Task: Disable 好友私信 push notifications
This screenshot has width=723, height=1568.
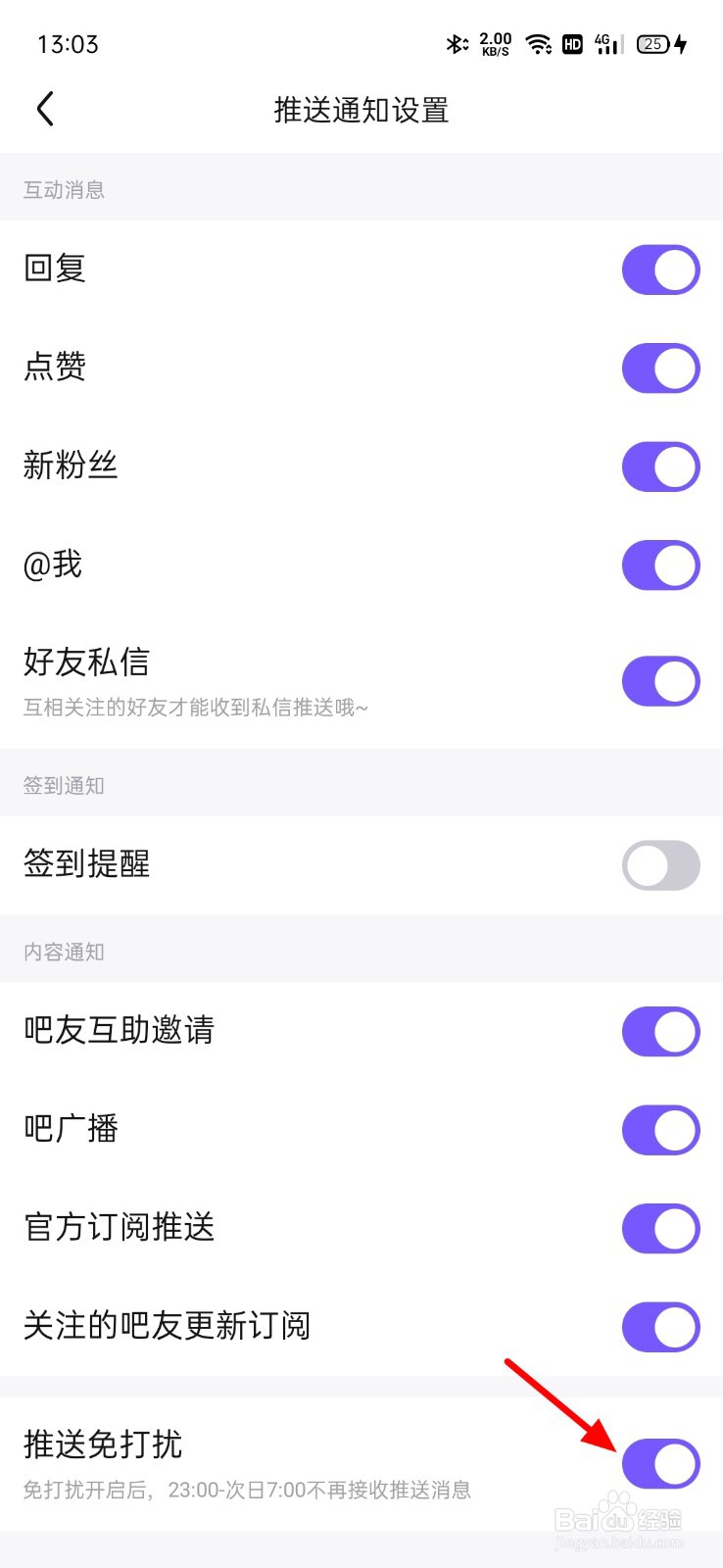Action: point(661,681)
